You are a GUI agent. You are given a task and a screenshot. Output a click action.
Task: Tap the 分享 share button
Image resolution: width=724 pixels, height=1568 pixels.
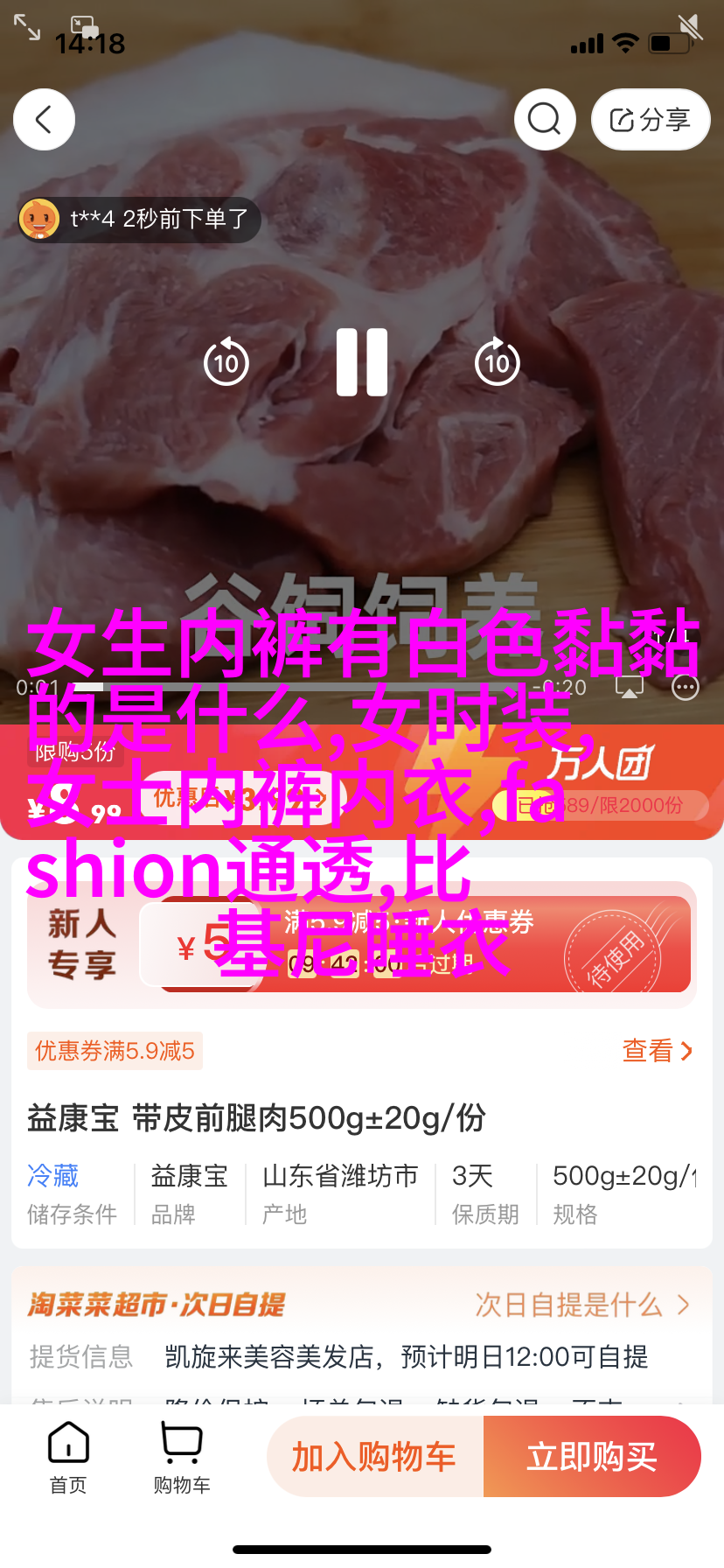[651, 119]
